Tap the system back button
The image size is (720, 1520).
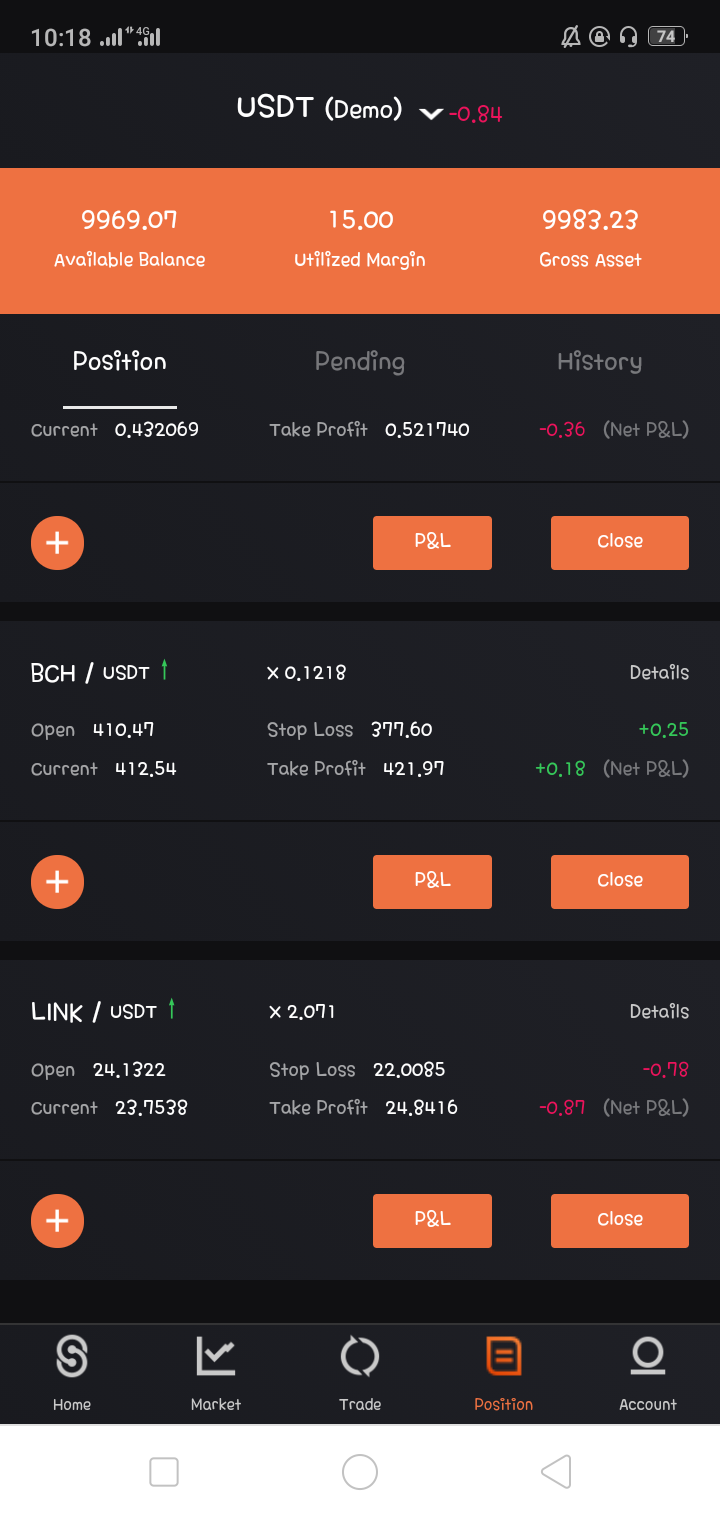[556, 1472]
